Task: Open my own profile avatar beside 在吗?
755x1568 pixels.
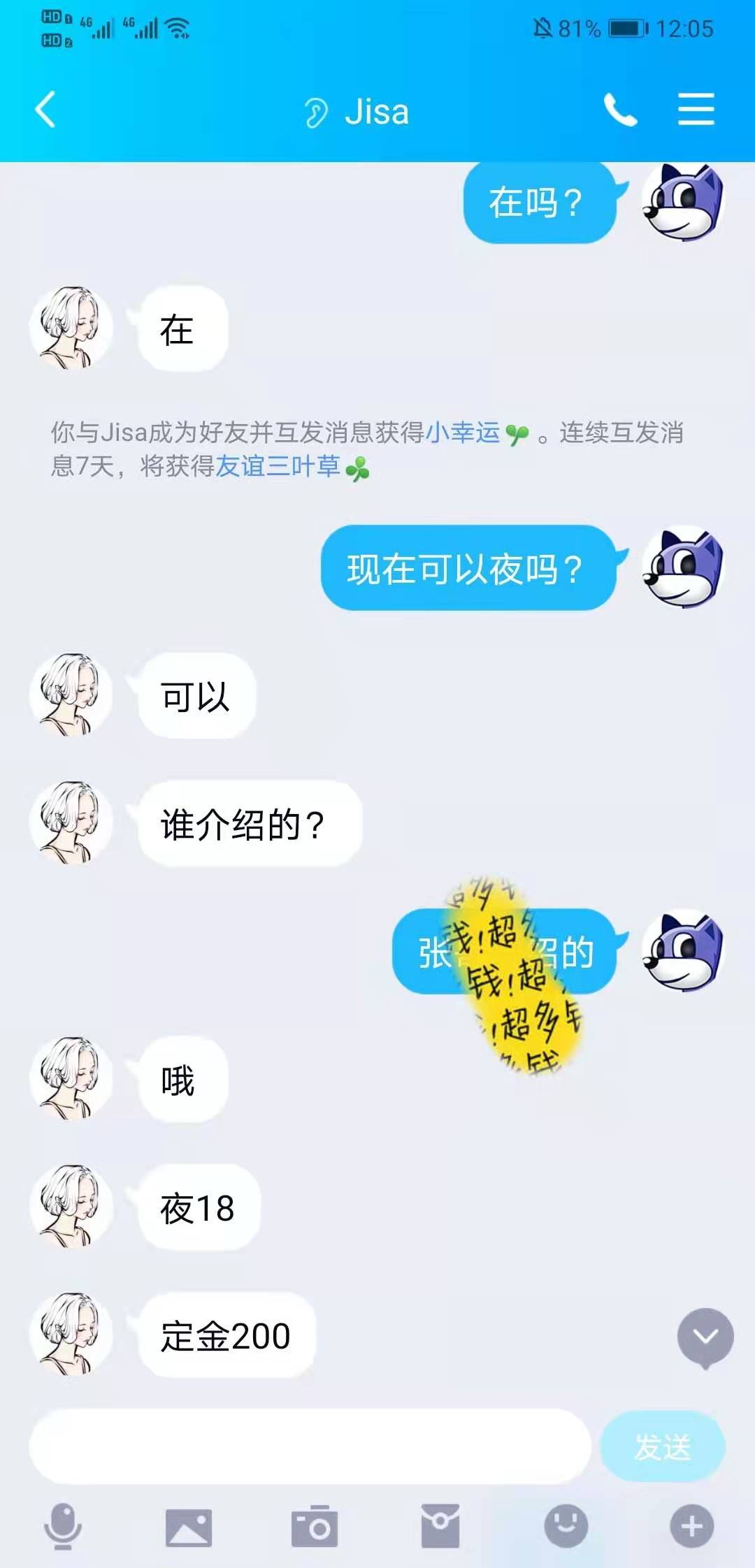Action: tap(683, 203)
